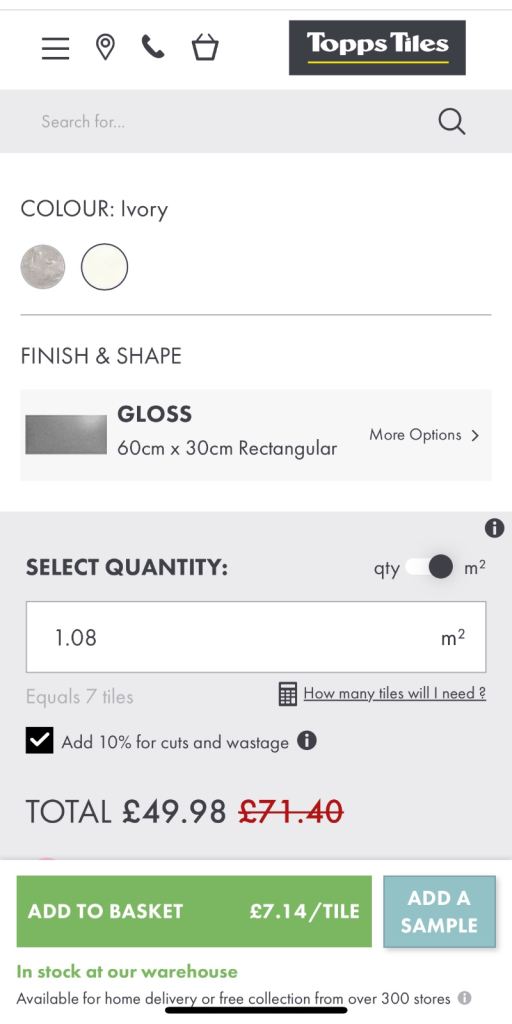
Task: Show info about cuts and wastage
Action: (307, 741)
